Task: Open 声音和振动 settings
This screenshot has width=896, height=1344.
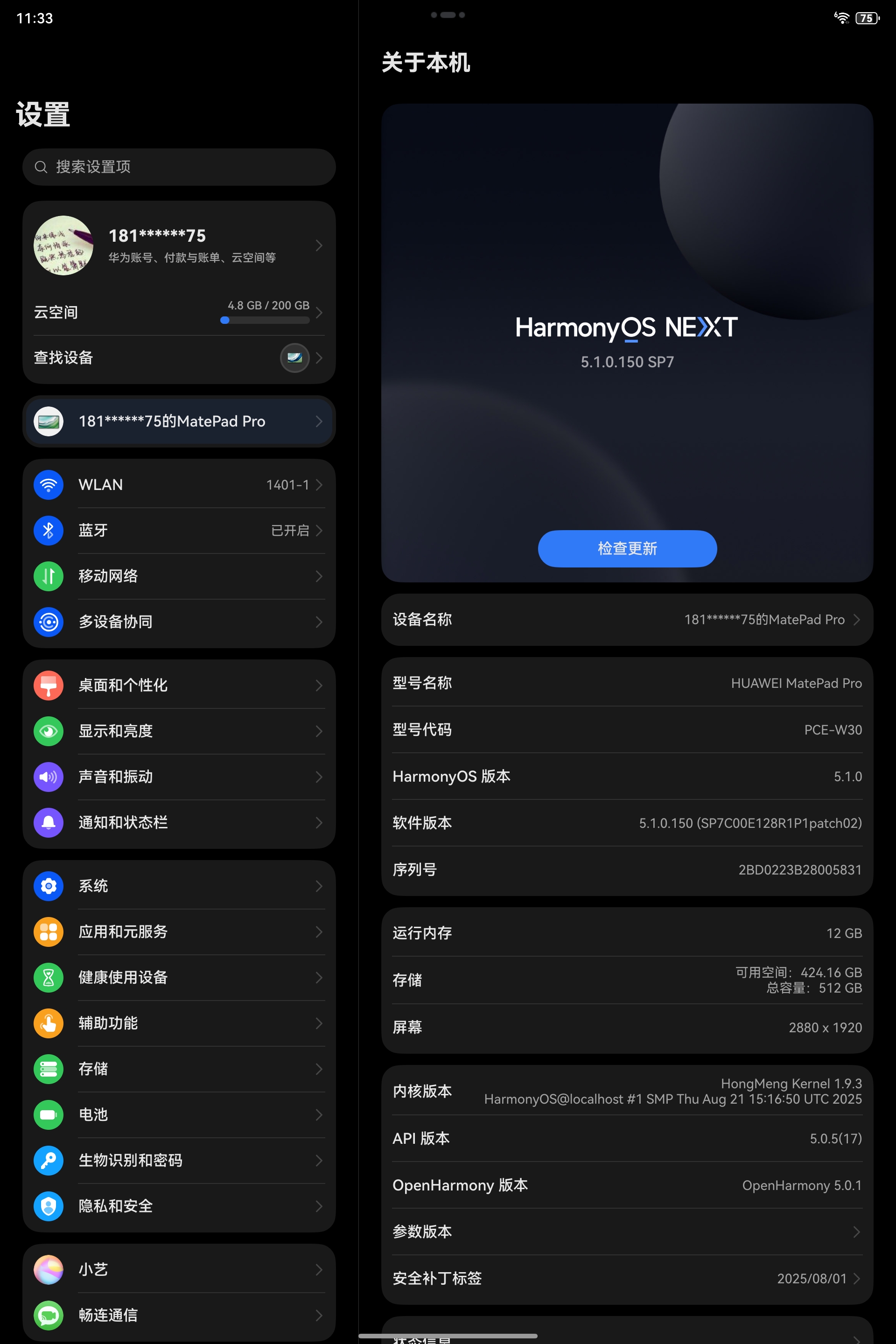Action: (178, 777)
